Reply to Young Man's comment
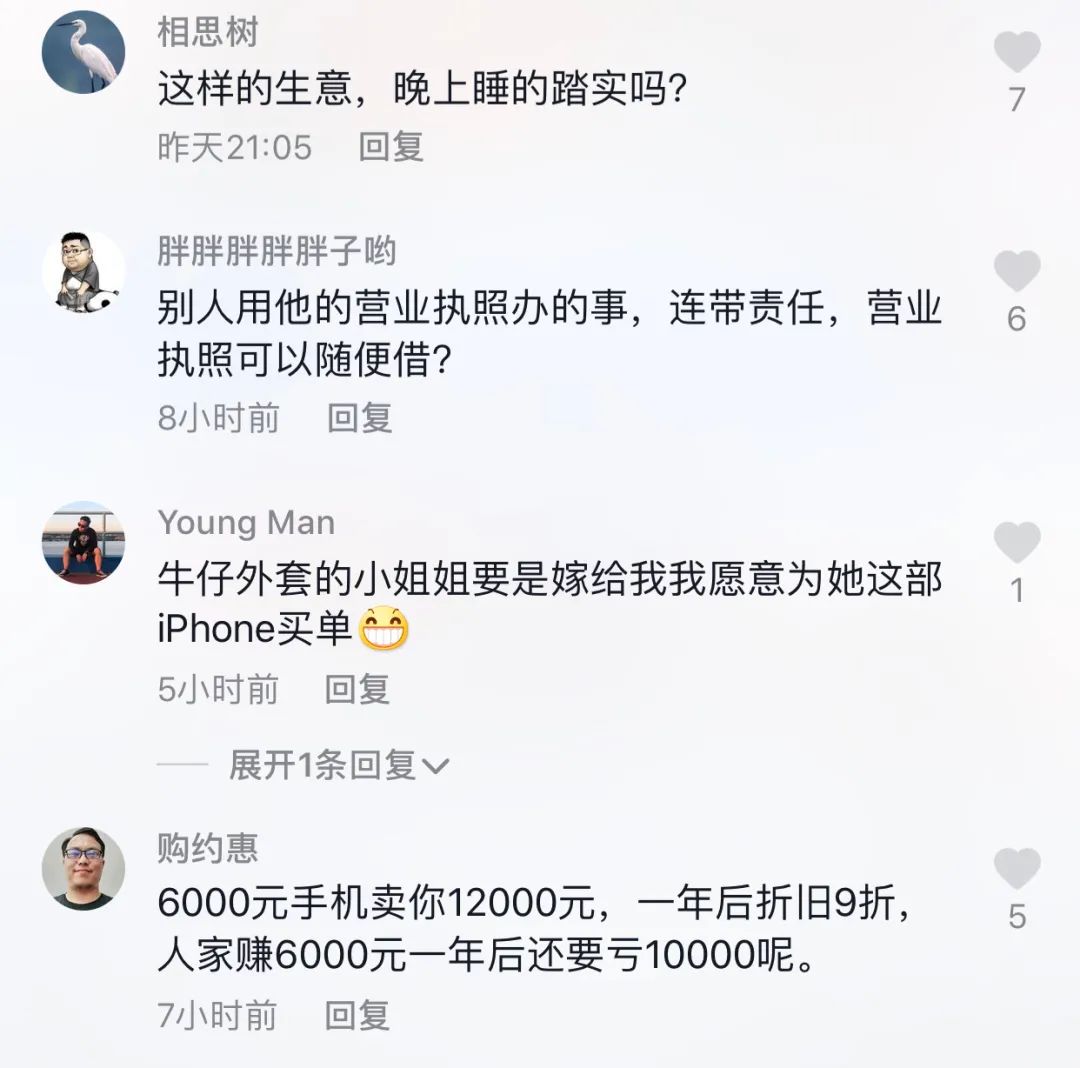Image resolution: width=1080 pixels, height=1068 pixels. point(357,689)
